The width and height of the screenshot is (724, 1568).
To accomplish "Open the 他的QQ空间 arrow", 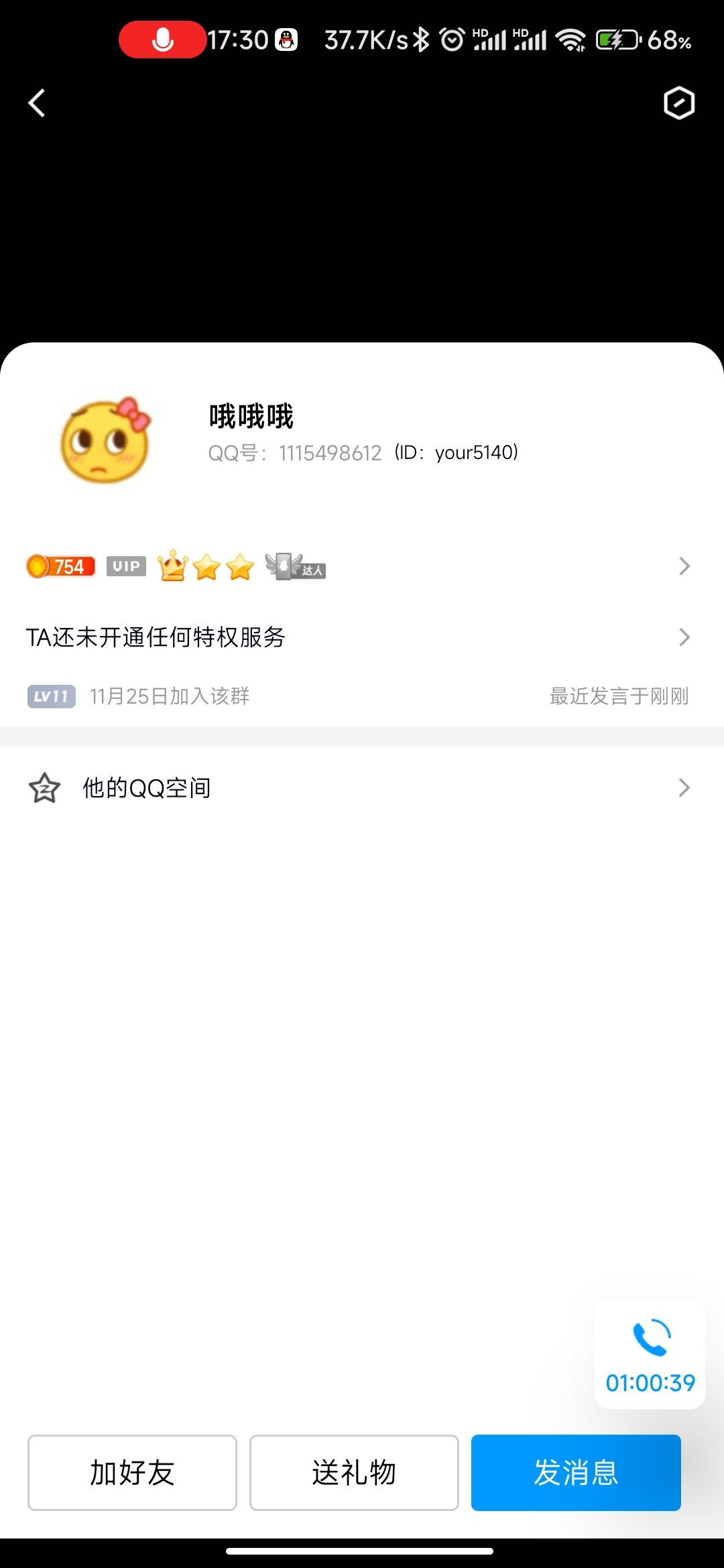I will click(x=684, y=788).
